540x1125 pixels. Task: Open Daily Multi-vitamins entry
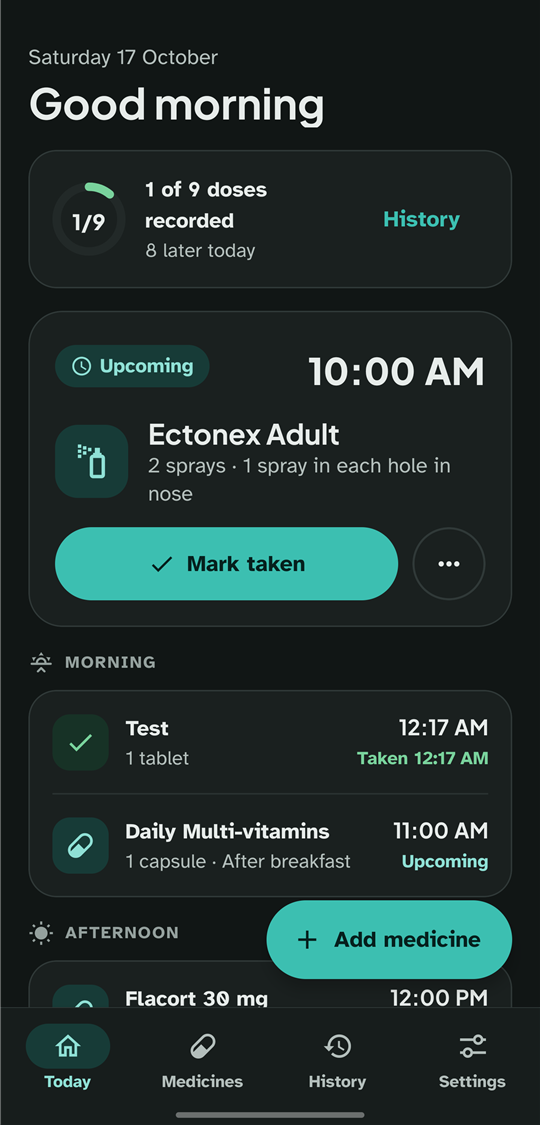tap(270, 845)
